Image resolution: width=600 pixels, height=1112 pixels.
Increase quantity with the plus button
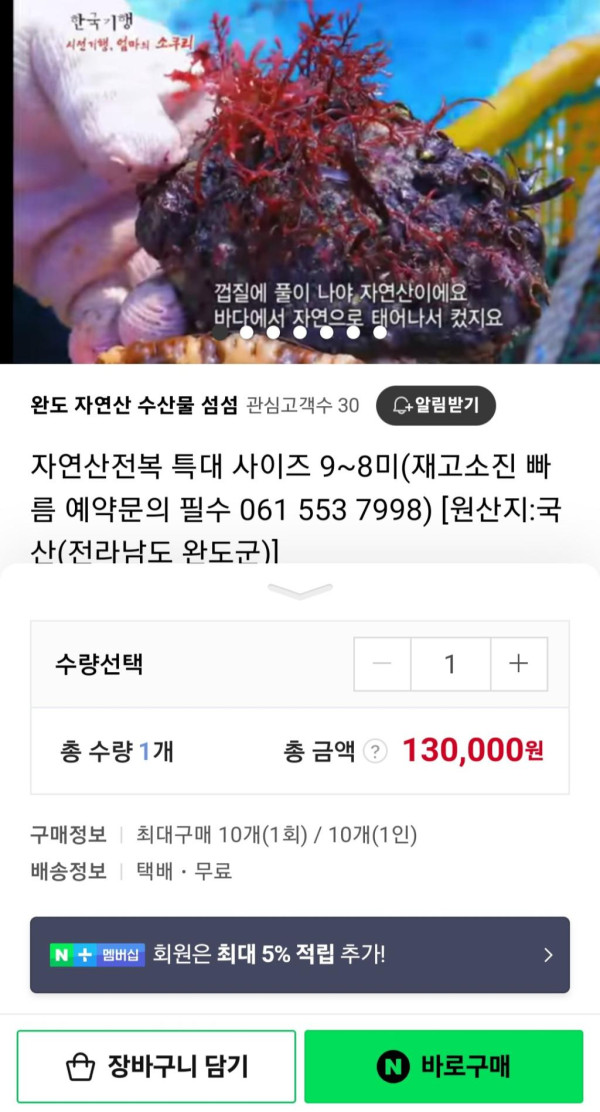point(518,664)
